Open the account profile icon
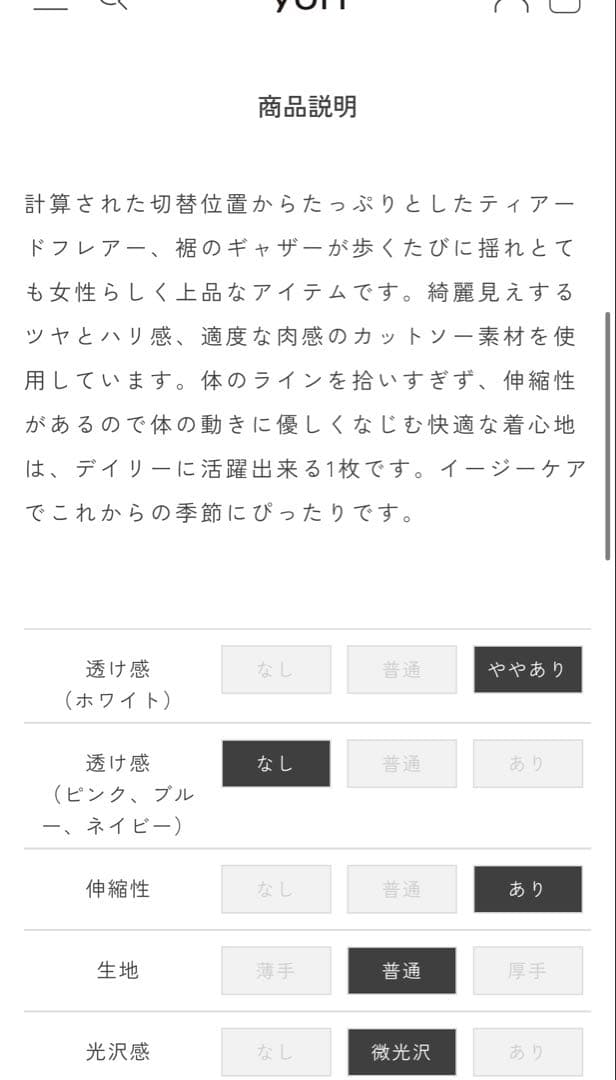This screenshot has width=616, height=1080. [511, 5]
